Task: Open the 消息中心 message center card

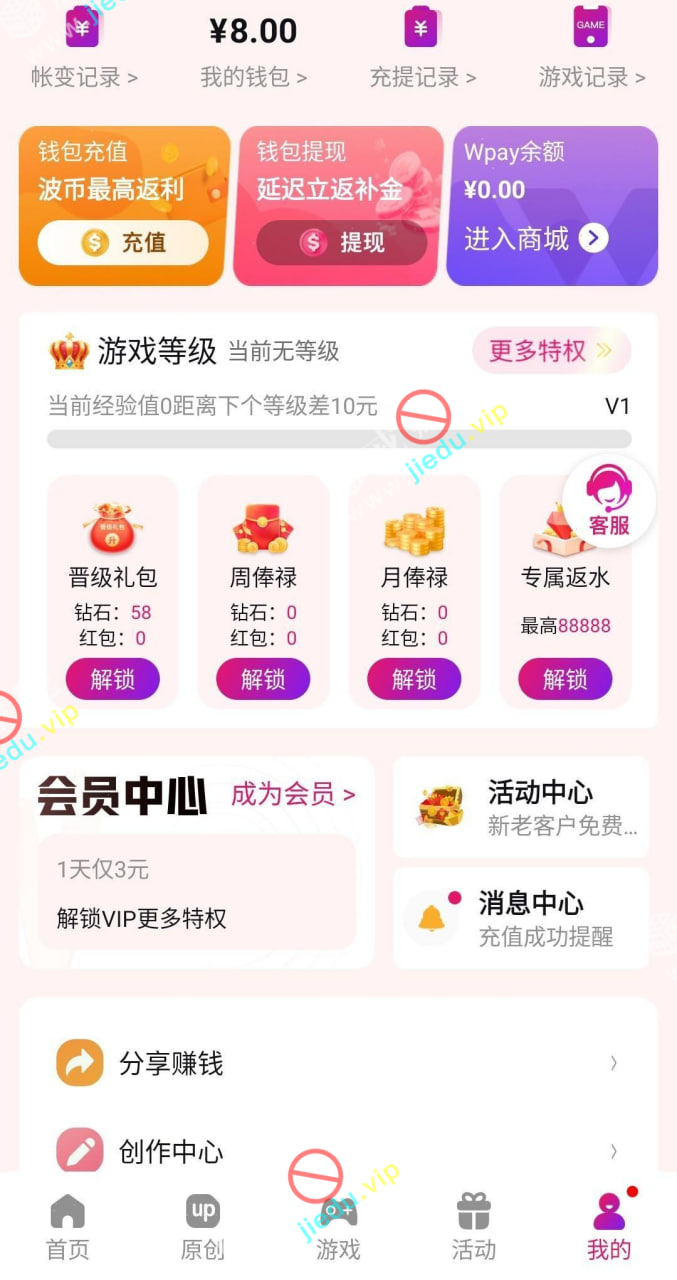Action: pyautogui.click(x=520, y=918)
